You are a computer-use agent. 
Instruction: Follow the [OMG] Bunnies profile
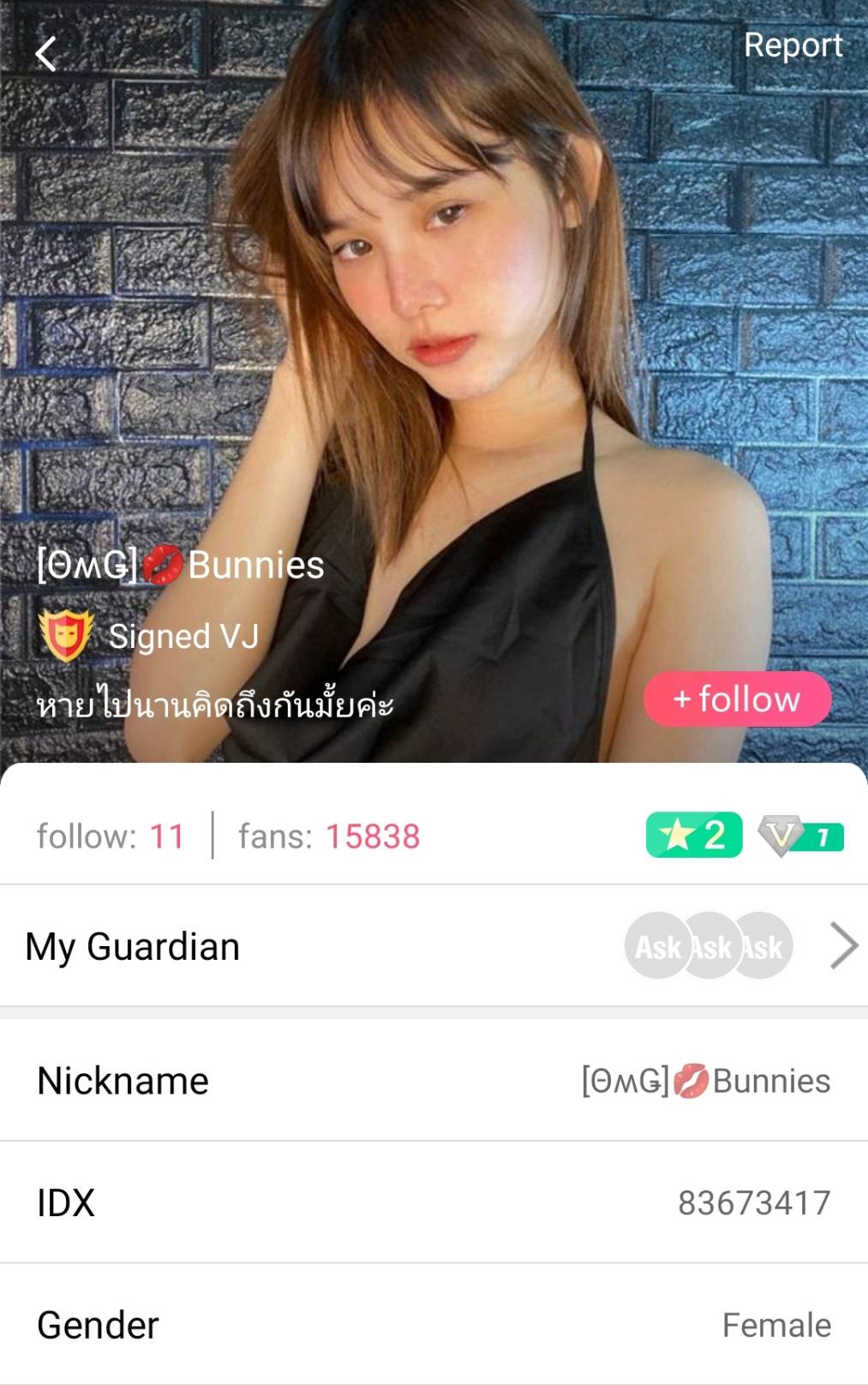tap(737, 699)
